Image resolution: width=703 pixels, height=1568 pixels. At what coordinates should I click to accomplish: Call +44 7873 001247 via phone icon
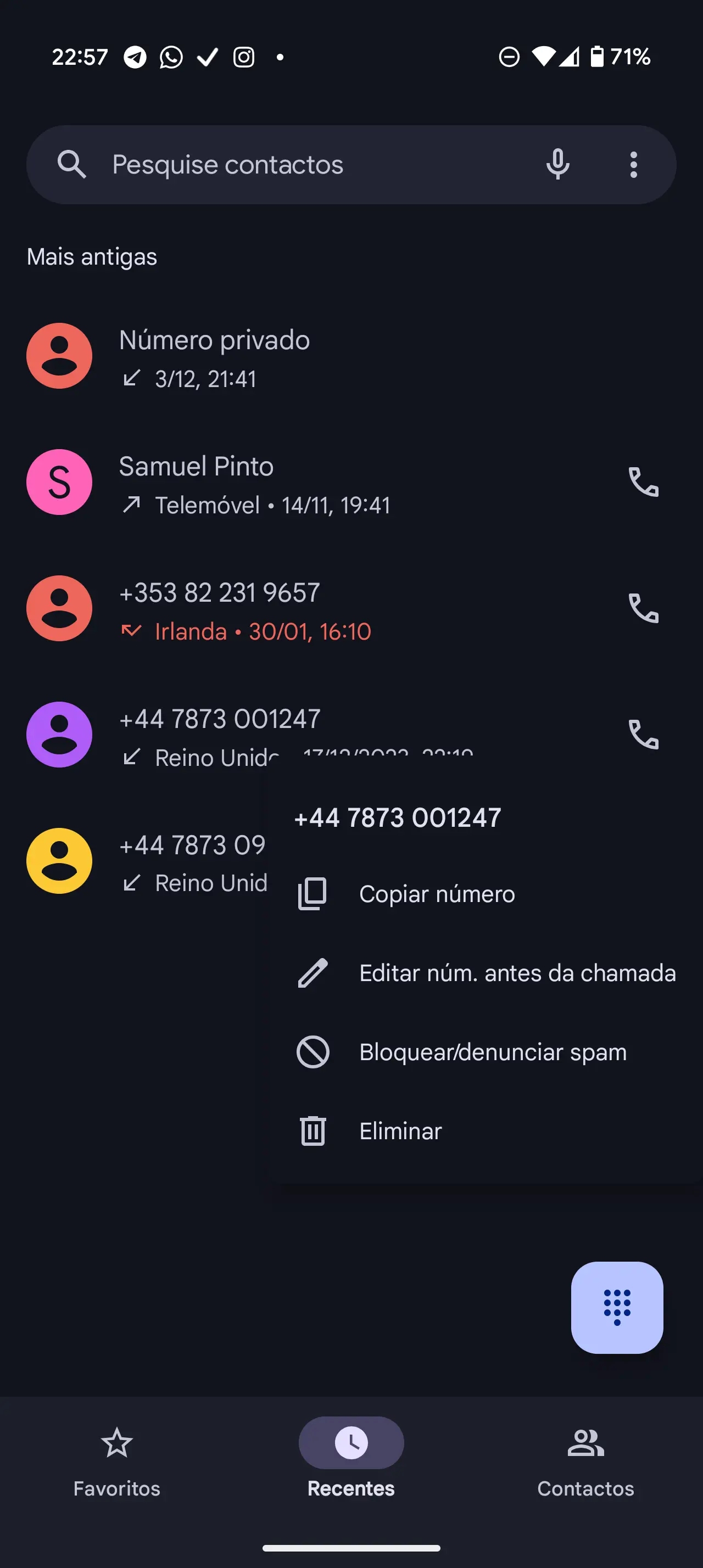tap(643, 734)
